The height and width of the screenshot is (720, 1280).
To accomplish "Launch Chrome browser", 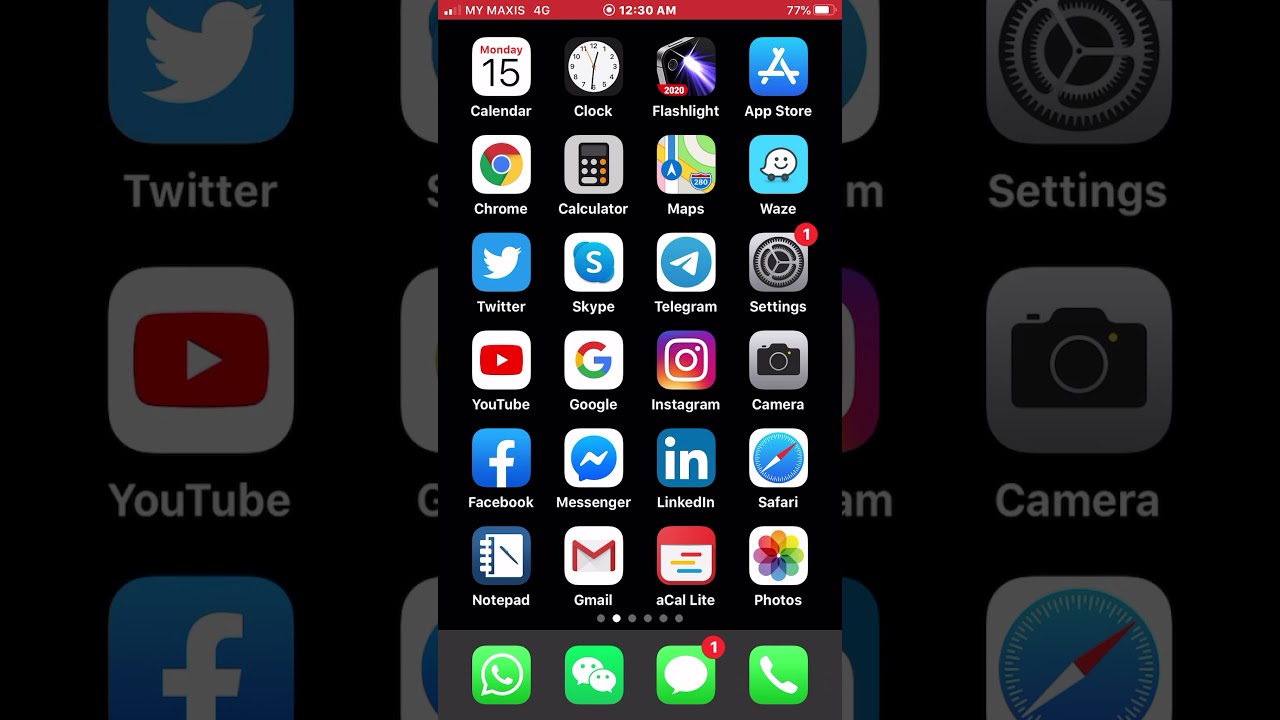I will coord(501,165).
